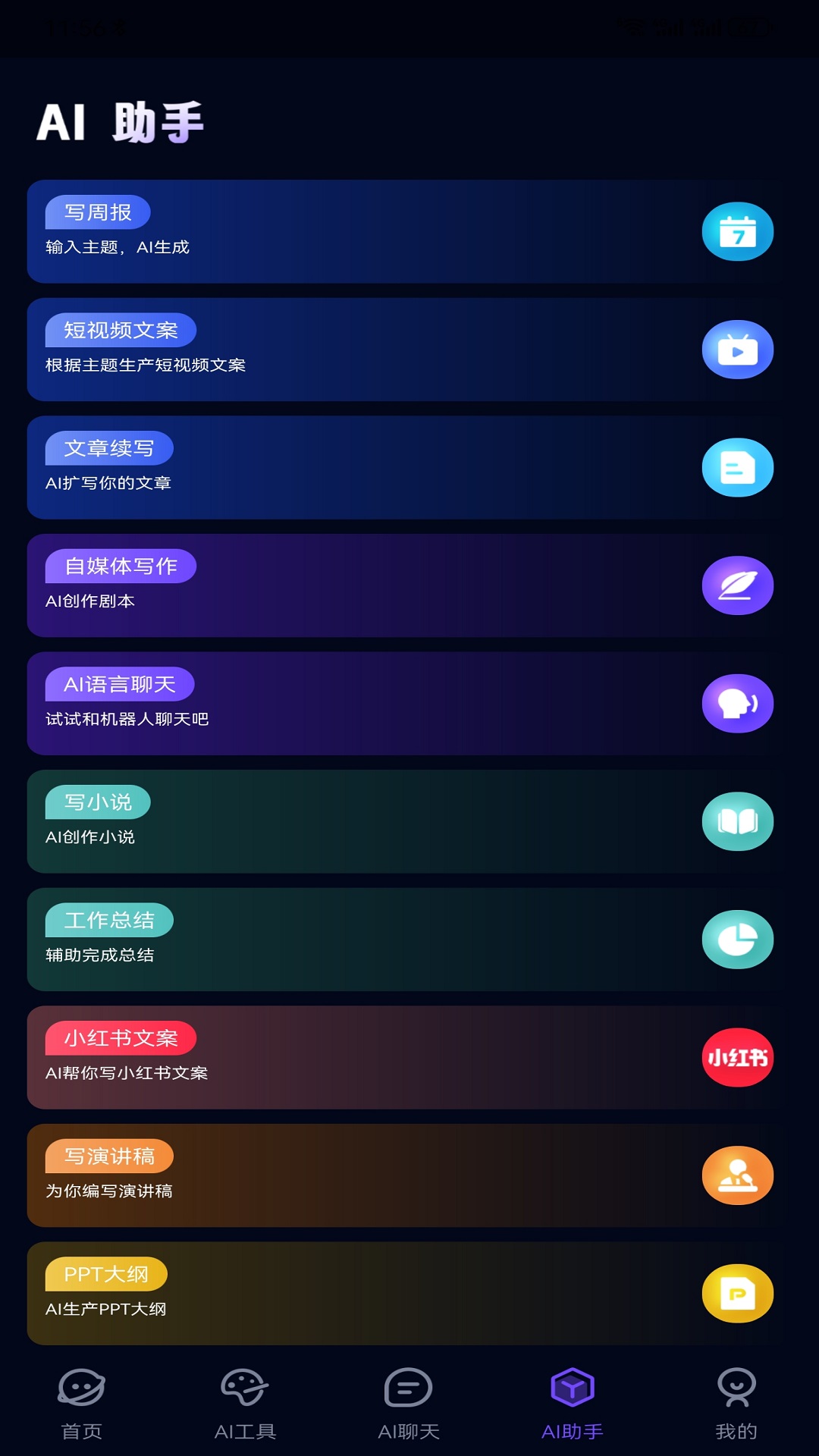819x1456 pixels.
Task: Select the 我的 tab
Action: [736, 1407]
